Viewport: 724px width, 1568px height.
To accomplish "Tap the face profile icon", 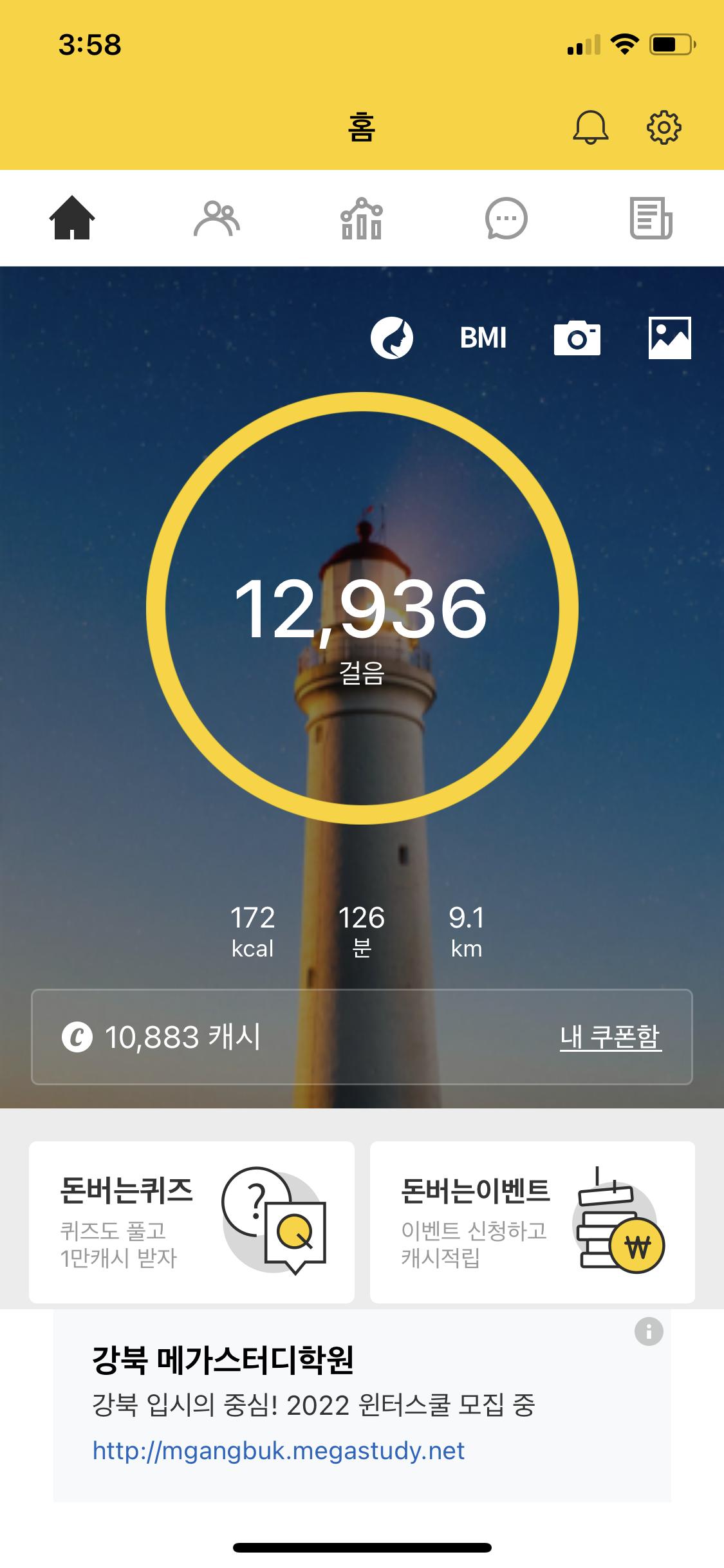I will tap(391, 338).
